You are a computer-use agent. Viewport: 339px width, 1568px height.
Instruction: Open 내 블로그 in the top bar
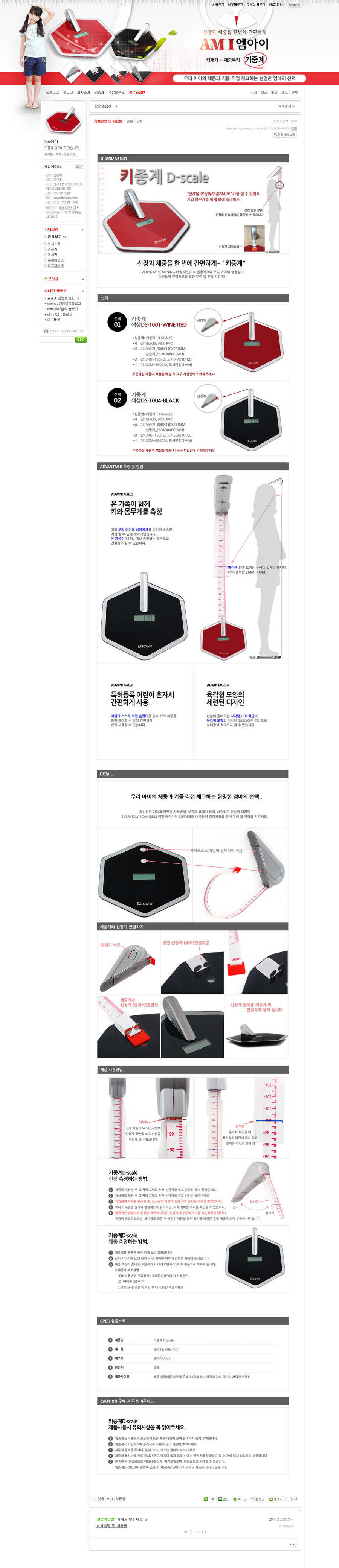point(217,4)
